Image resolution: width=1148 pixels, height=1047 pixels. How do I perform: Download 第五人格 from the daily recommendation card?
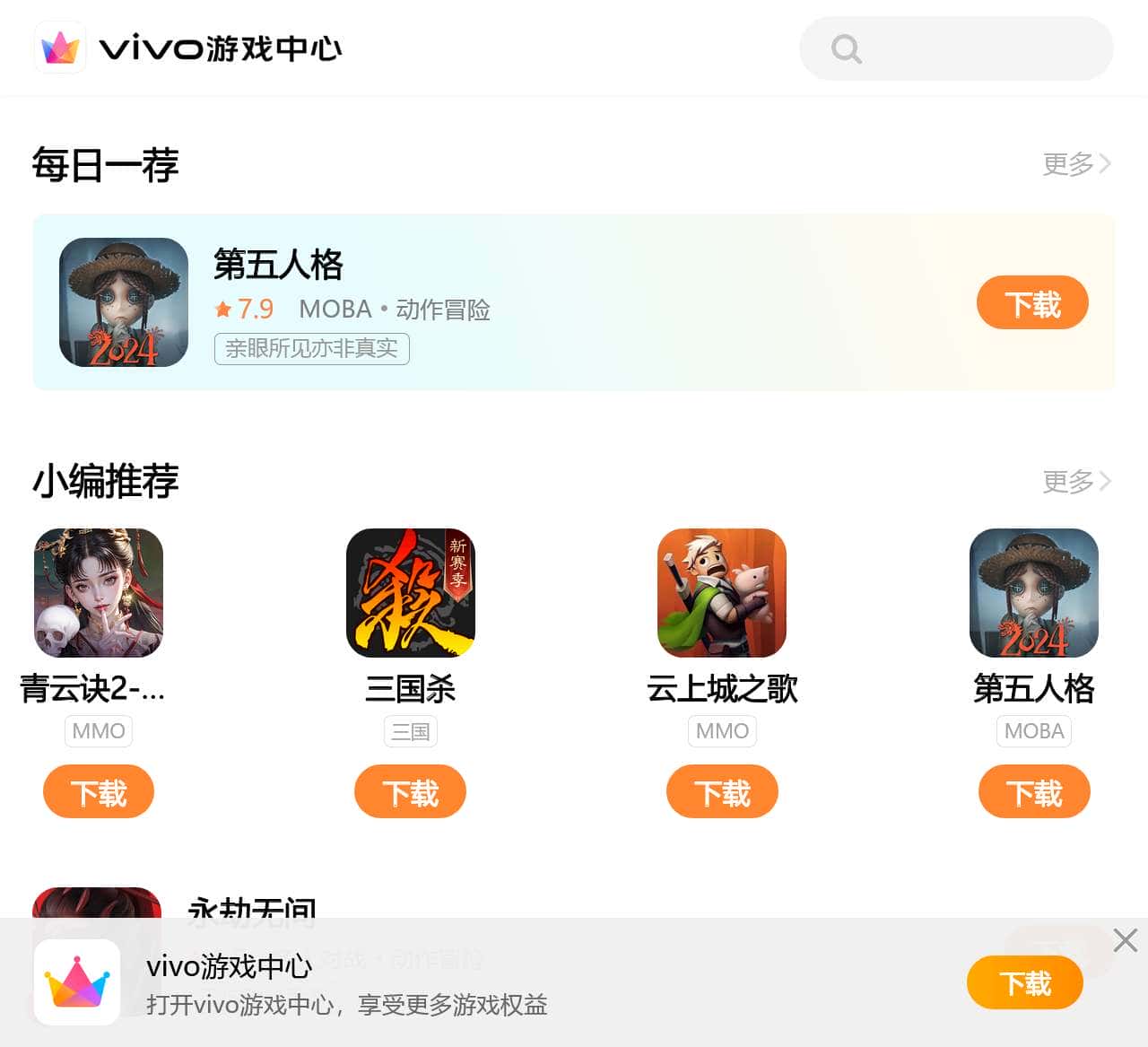click(1032, 303)
